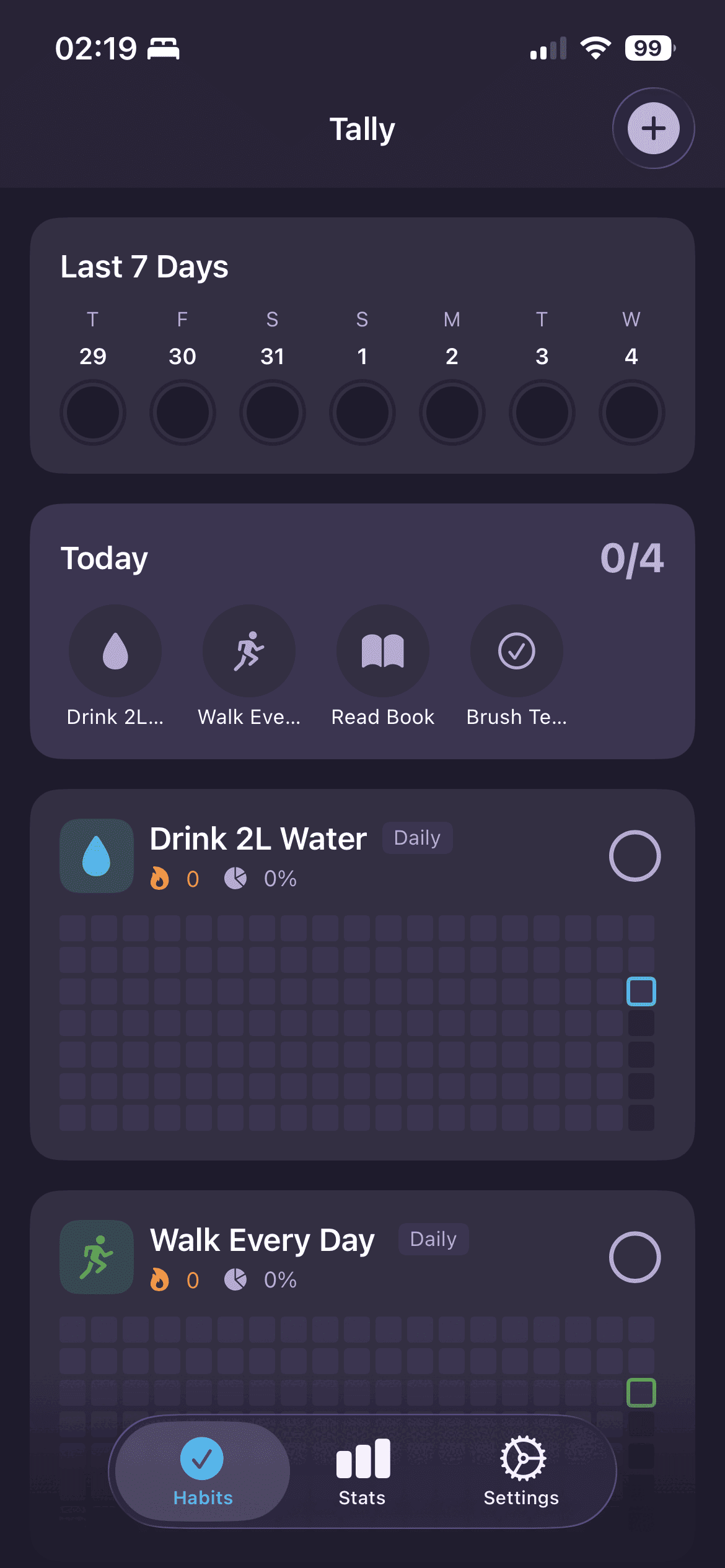Tap the green walker thumbnail on Walk Every Day
Viewport: 725px width, 1568px height.
96,1257
